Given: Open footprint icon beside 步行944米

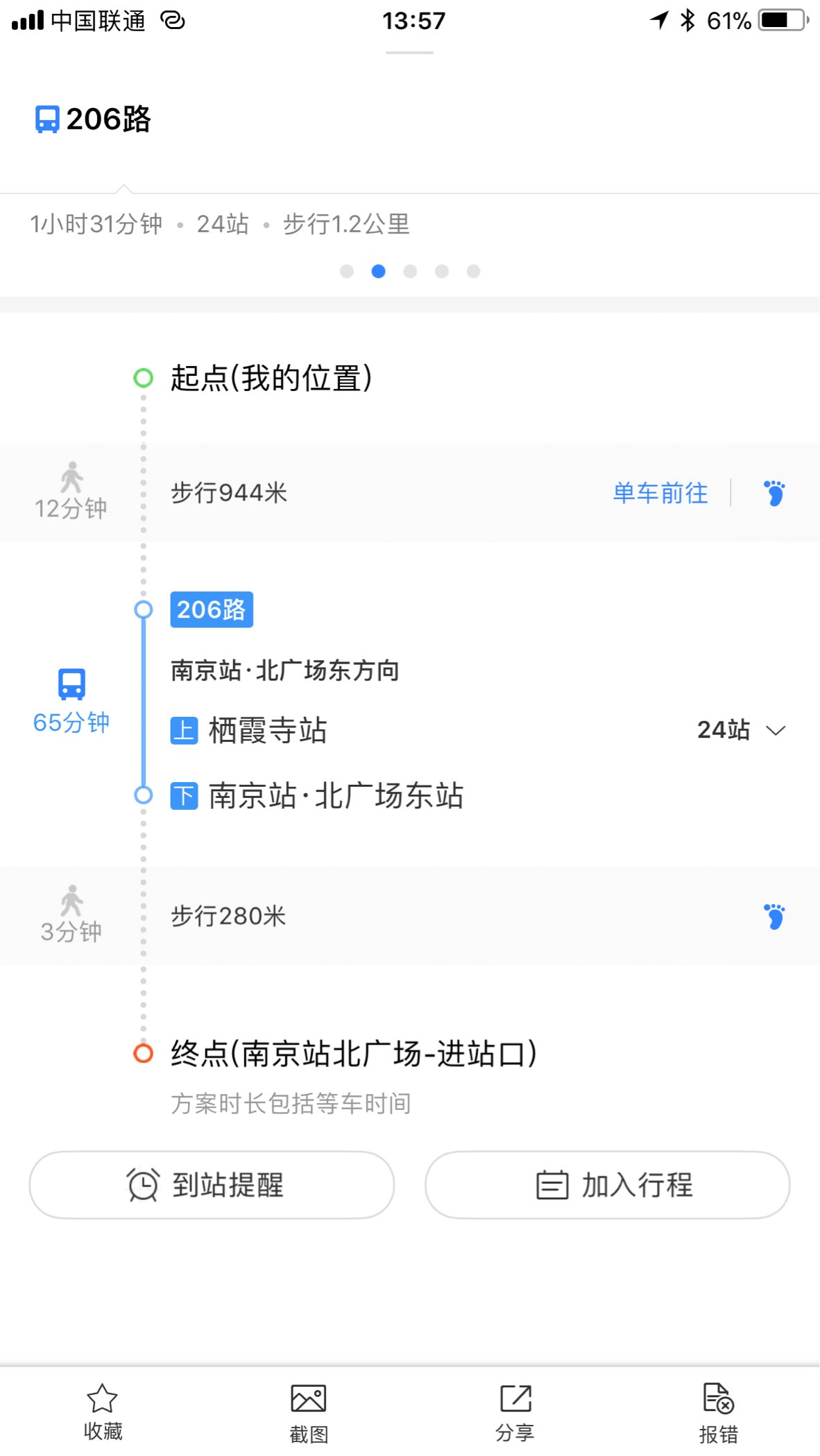Looking at the screenshot, I should pos(774,493).
